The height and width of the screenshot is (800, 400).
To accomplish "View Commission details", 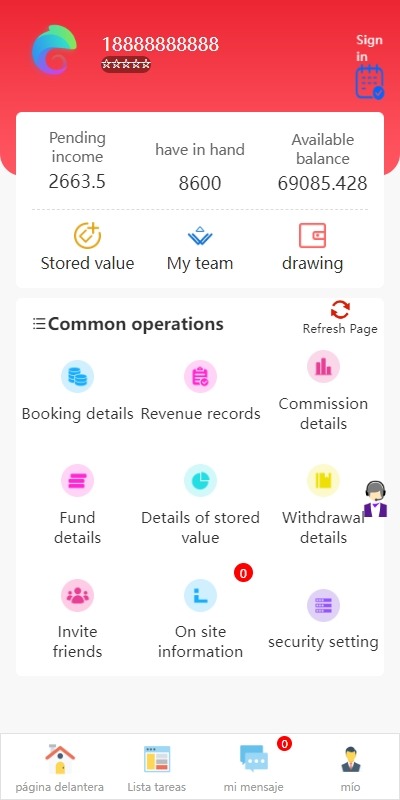I will point(323,391).
